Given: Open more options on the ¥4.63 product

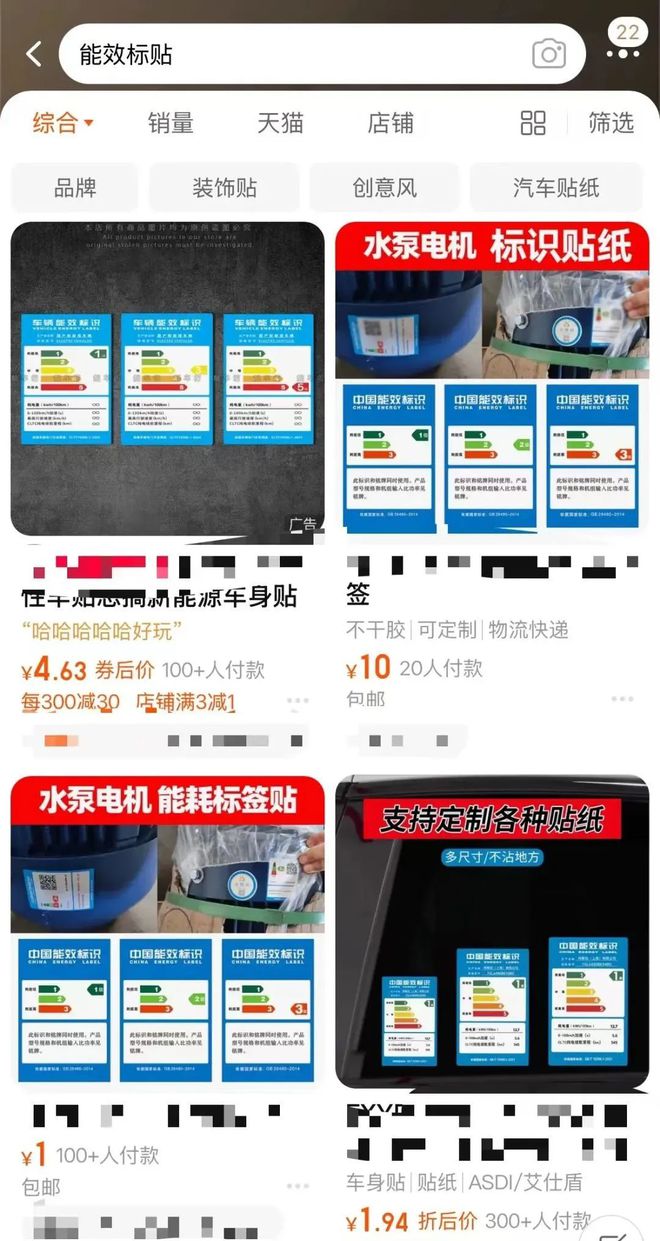Looking at the screenshot, I should click(297, 703).
